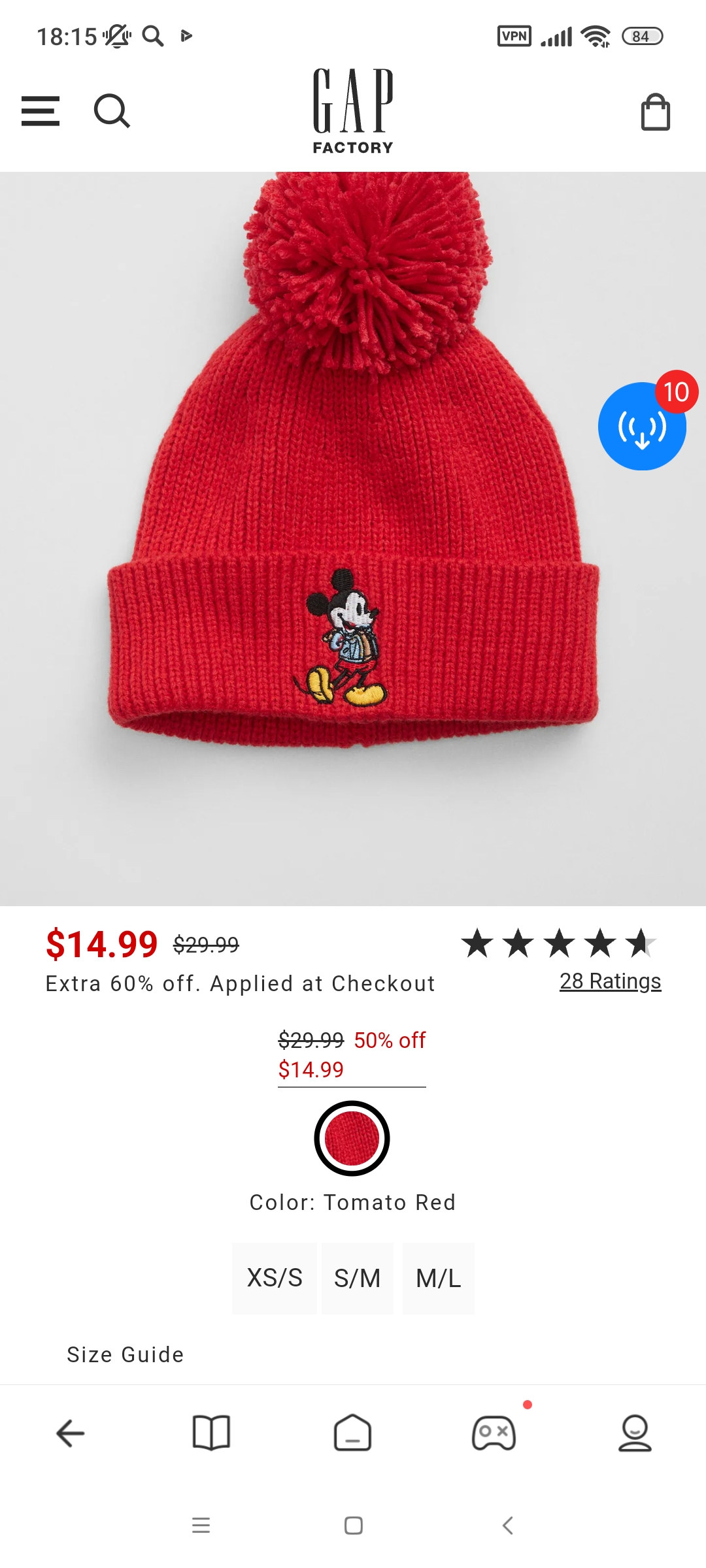Viewport: 706px width, 1568px height.
Task: Go back with the browser back arrow
Action: (x=71, y=1433)
